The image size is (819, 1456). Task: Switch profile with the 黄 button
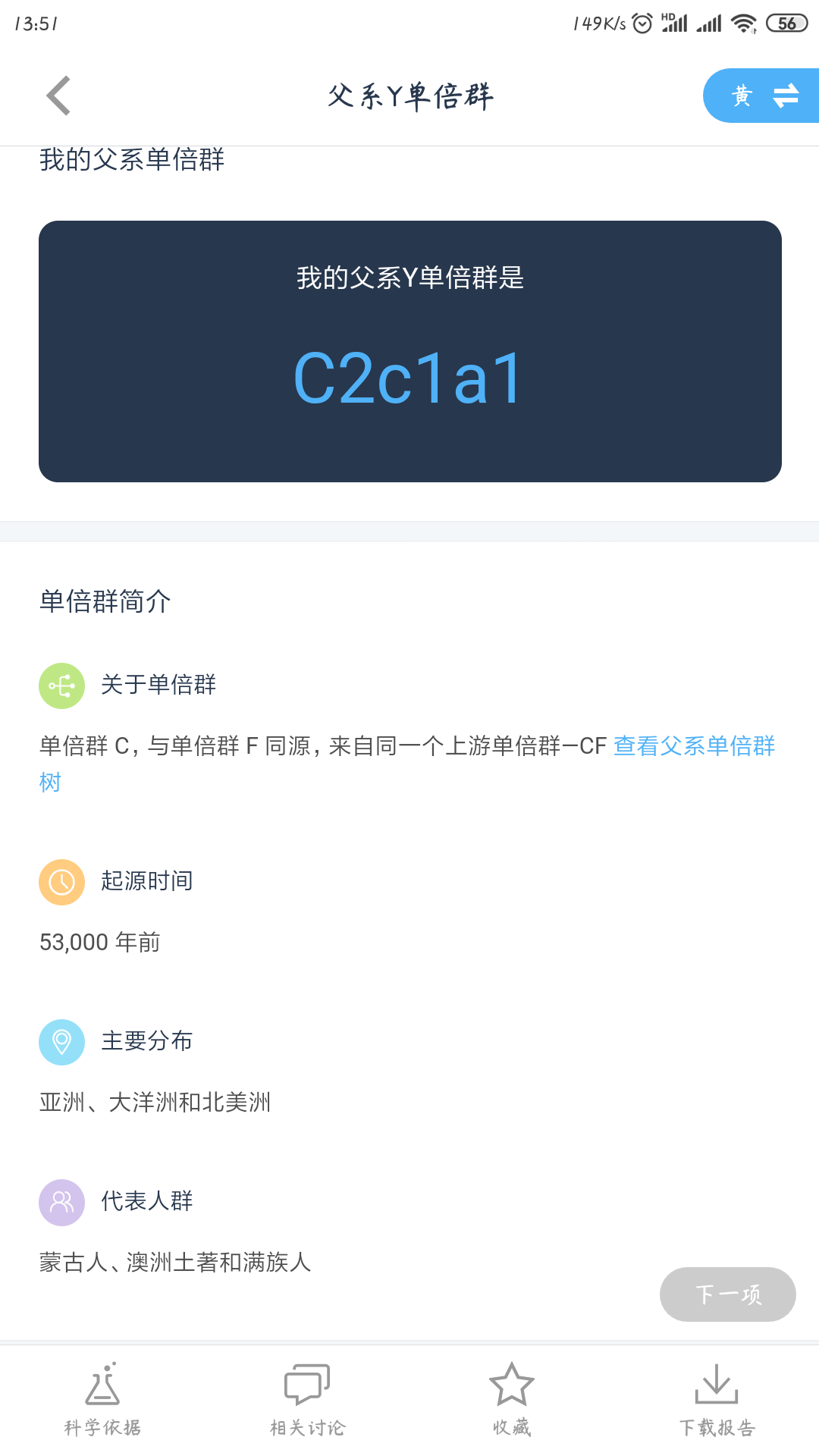761,96
